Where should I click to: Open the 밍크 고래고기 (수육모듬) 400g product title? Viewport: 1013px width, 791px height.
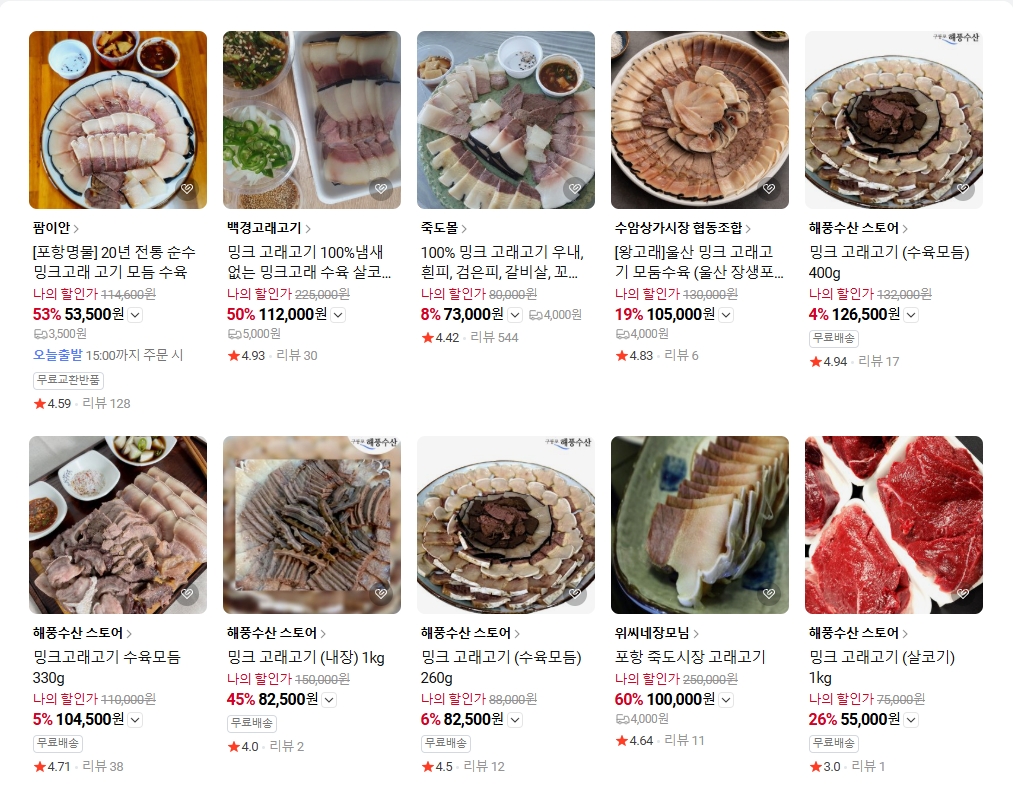[889, 262]
